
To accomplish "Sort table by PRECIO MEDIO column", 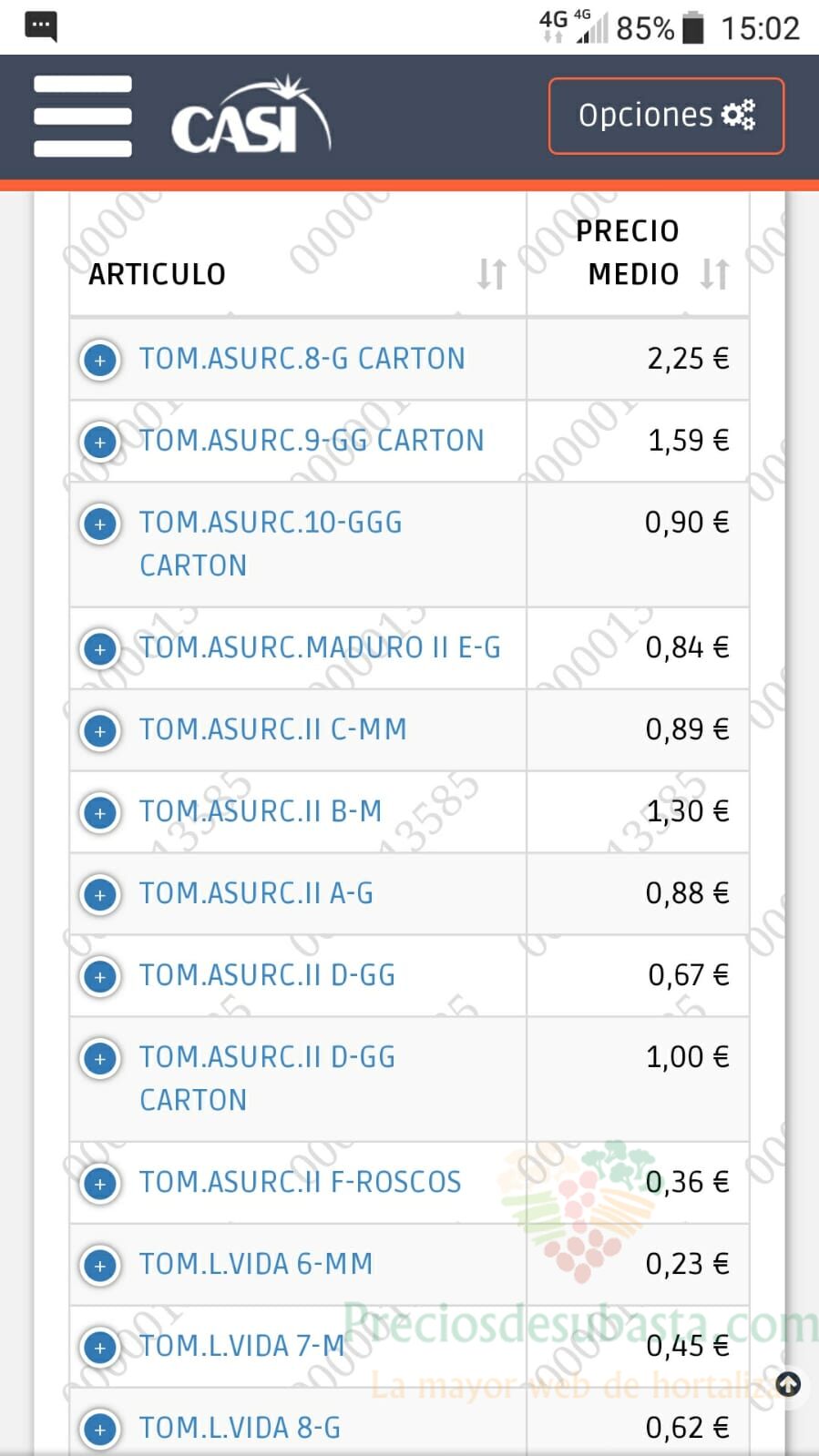I will pos(638,254).
